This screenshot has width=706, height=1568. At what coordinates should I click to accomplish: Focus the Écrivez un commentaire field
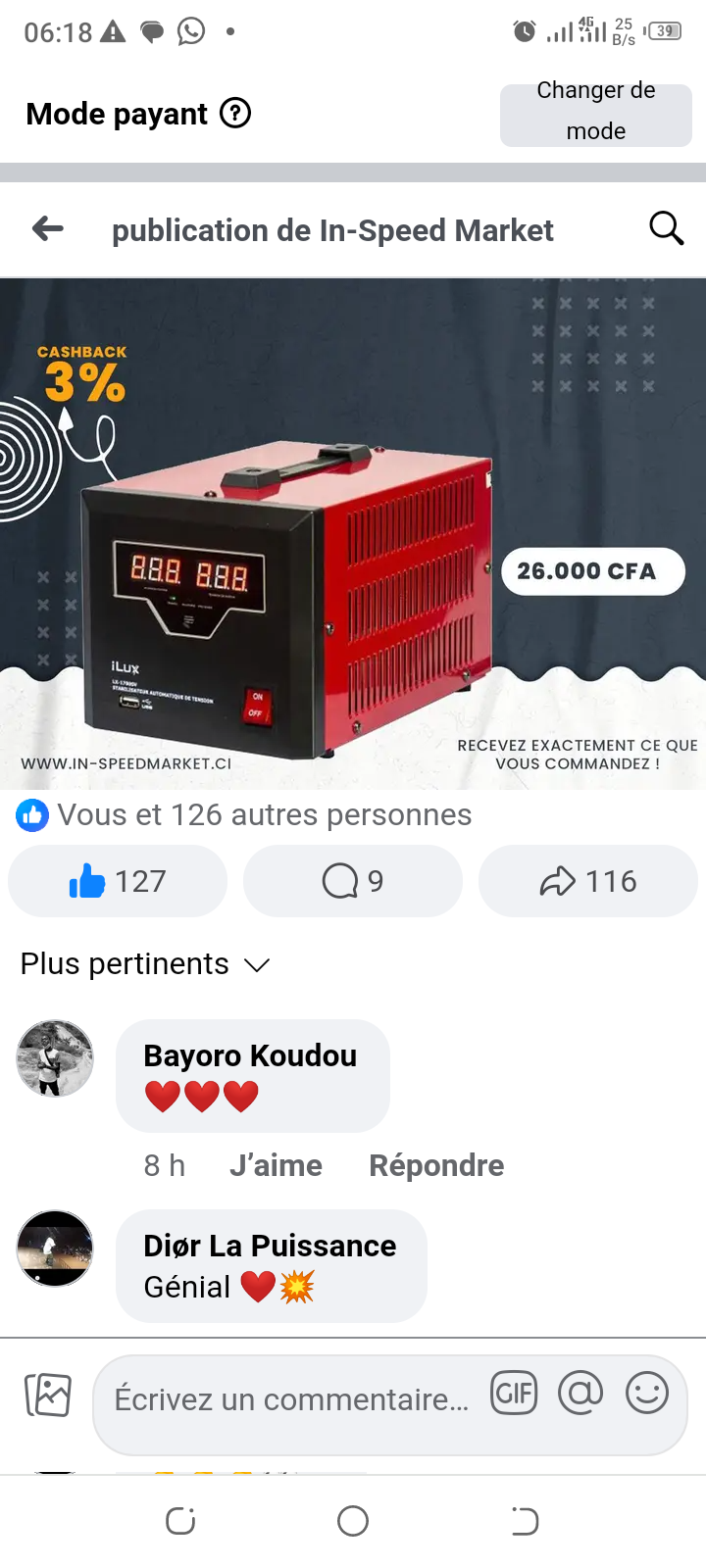291,1399
